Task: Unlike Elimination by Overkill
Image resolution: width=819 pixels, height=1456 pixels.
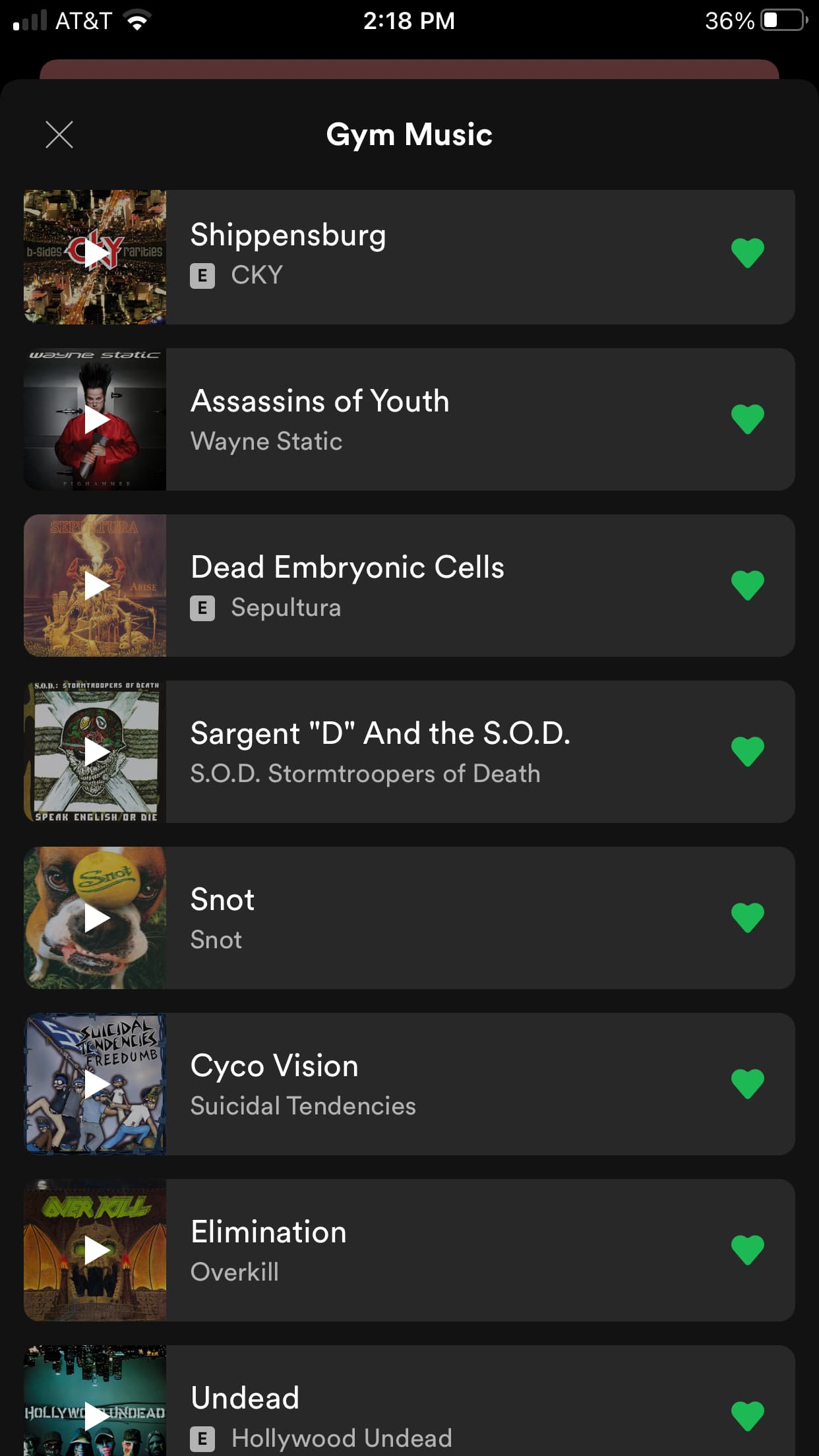Action: coord(747,1250)
